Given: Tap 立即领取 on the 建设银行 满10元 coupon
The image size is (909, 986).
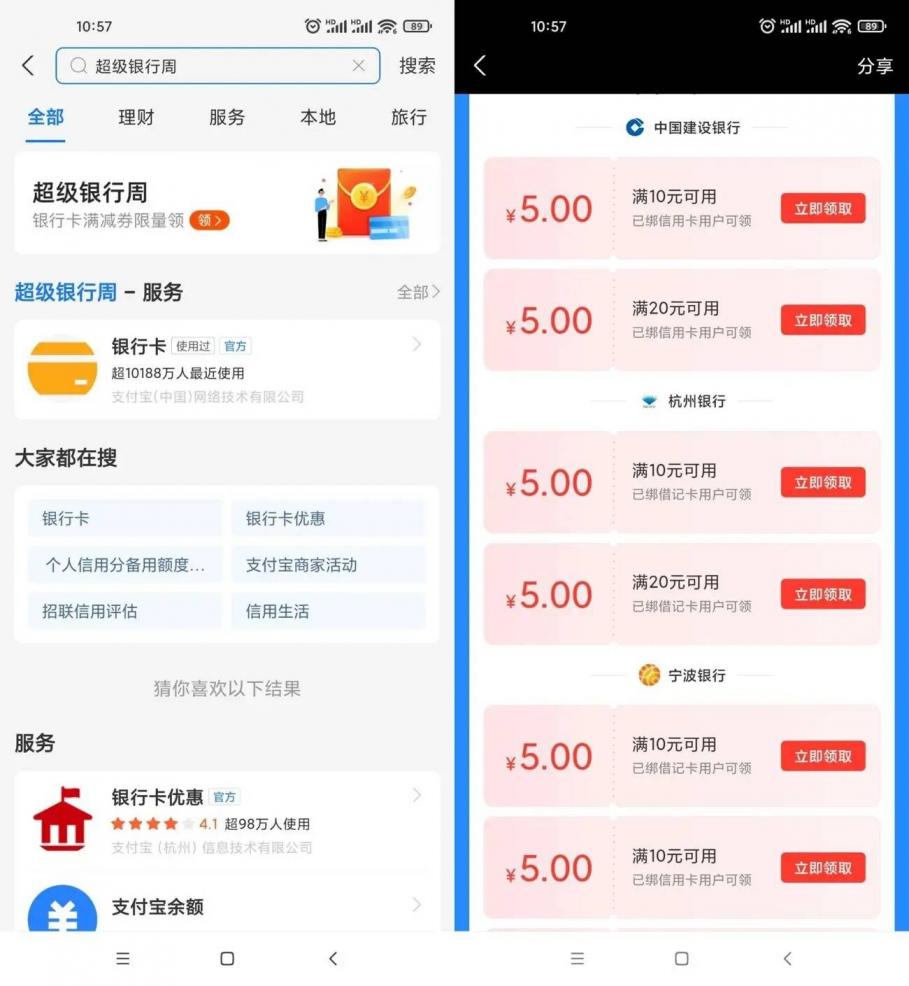Looking at the screenshot, I should point(822,208).
